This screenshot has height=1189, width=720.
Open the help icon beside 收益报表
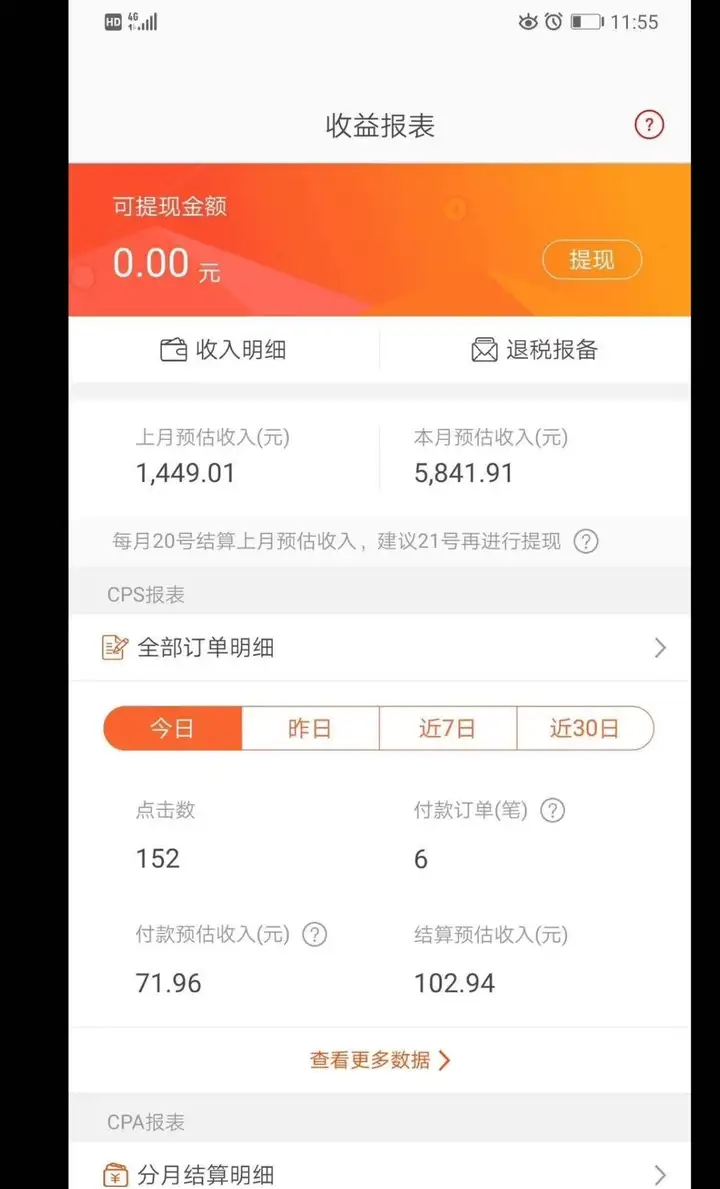649,124
